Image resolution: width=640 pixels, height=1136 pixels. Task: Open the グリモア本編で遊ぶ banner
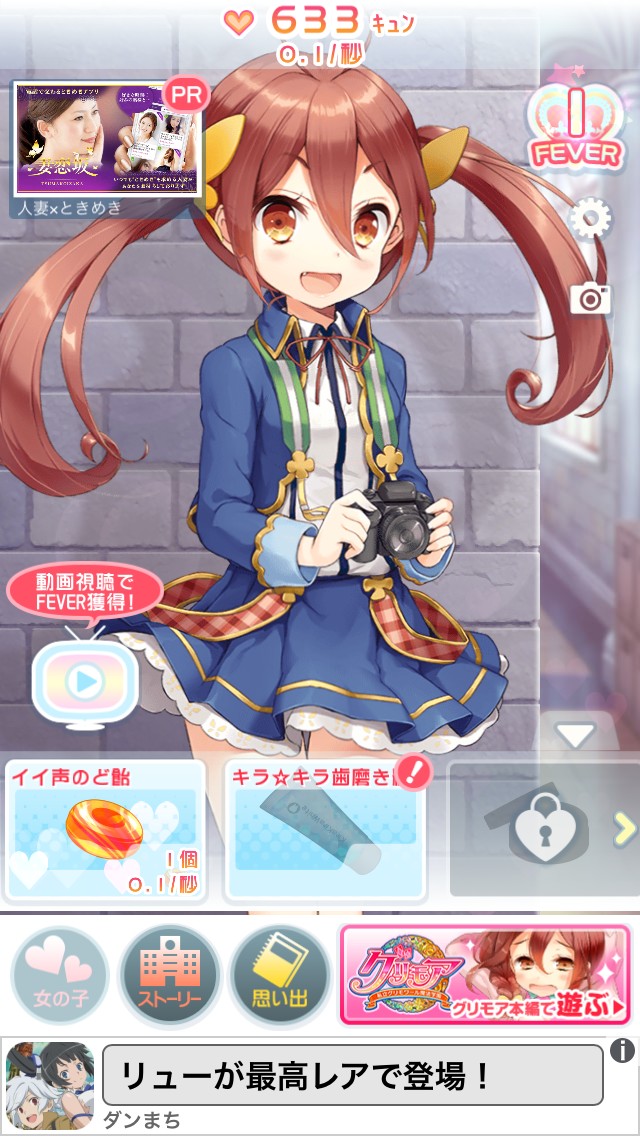point(485,975)
